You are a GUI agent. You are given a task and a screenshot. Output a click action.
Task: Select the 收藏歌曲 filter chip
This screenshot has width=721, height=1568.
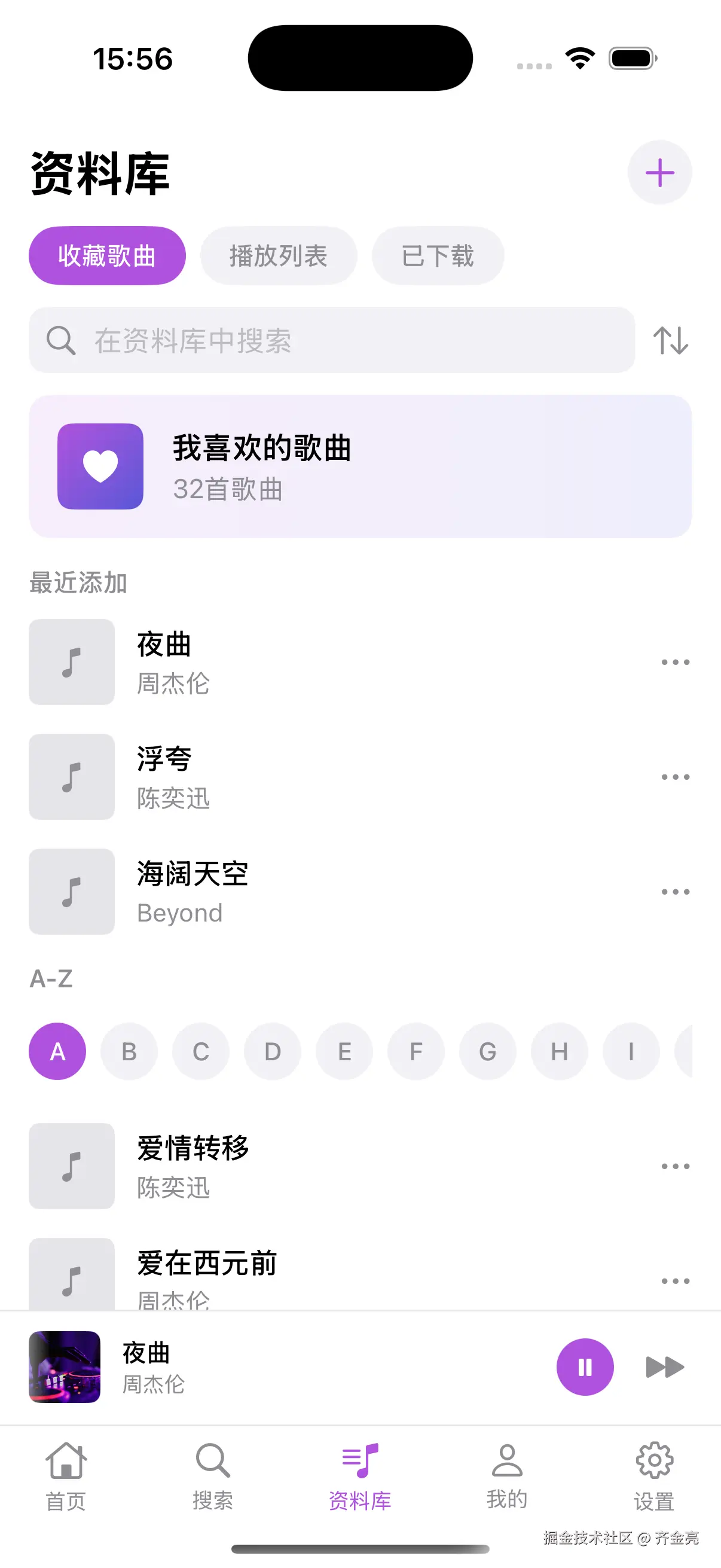click(107, 256)
